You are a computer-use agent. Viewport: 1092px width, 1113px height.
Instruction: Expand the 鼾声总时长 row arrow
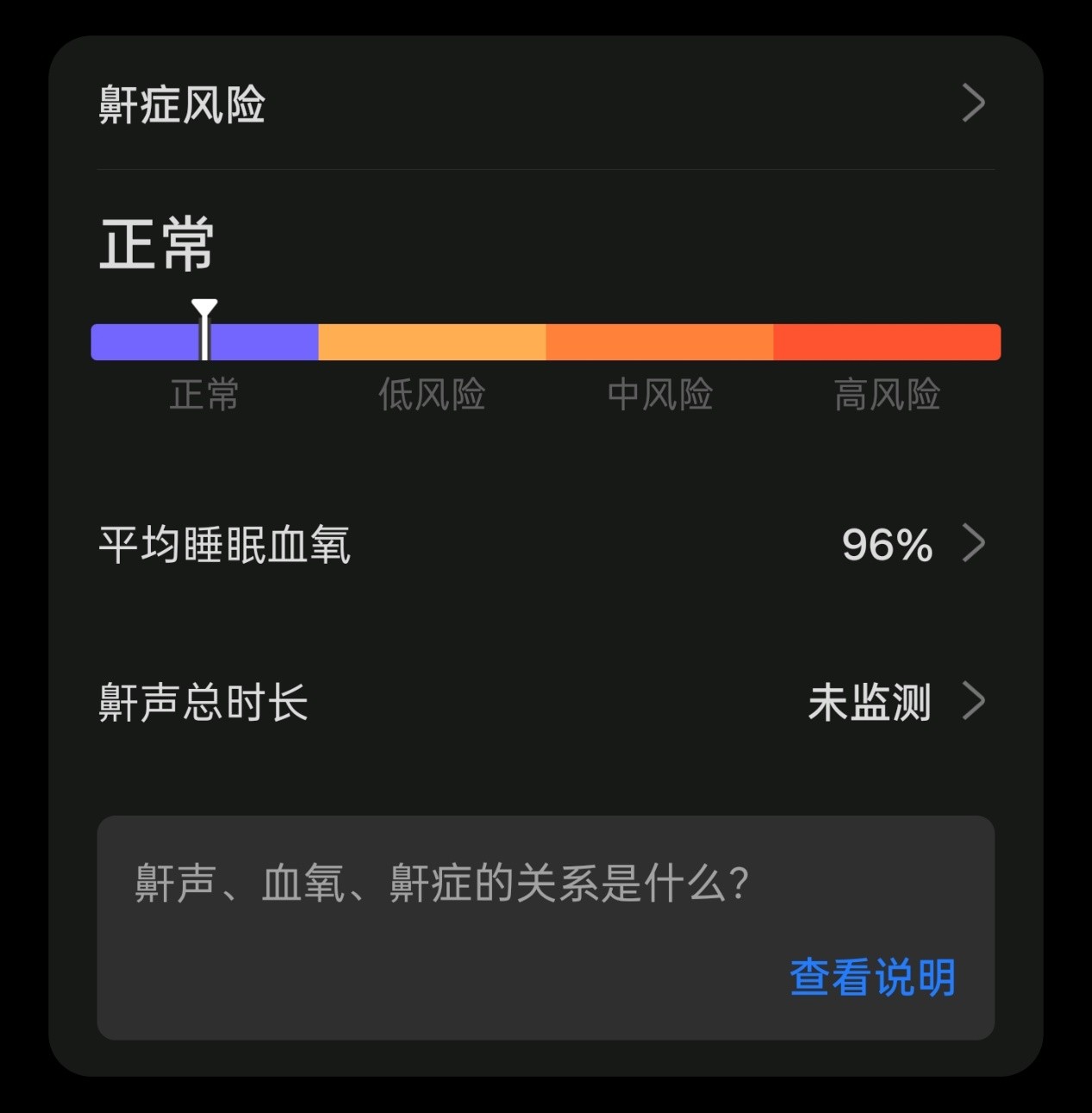click(975, 702)
